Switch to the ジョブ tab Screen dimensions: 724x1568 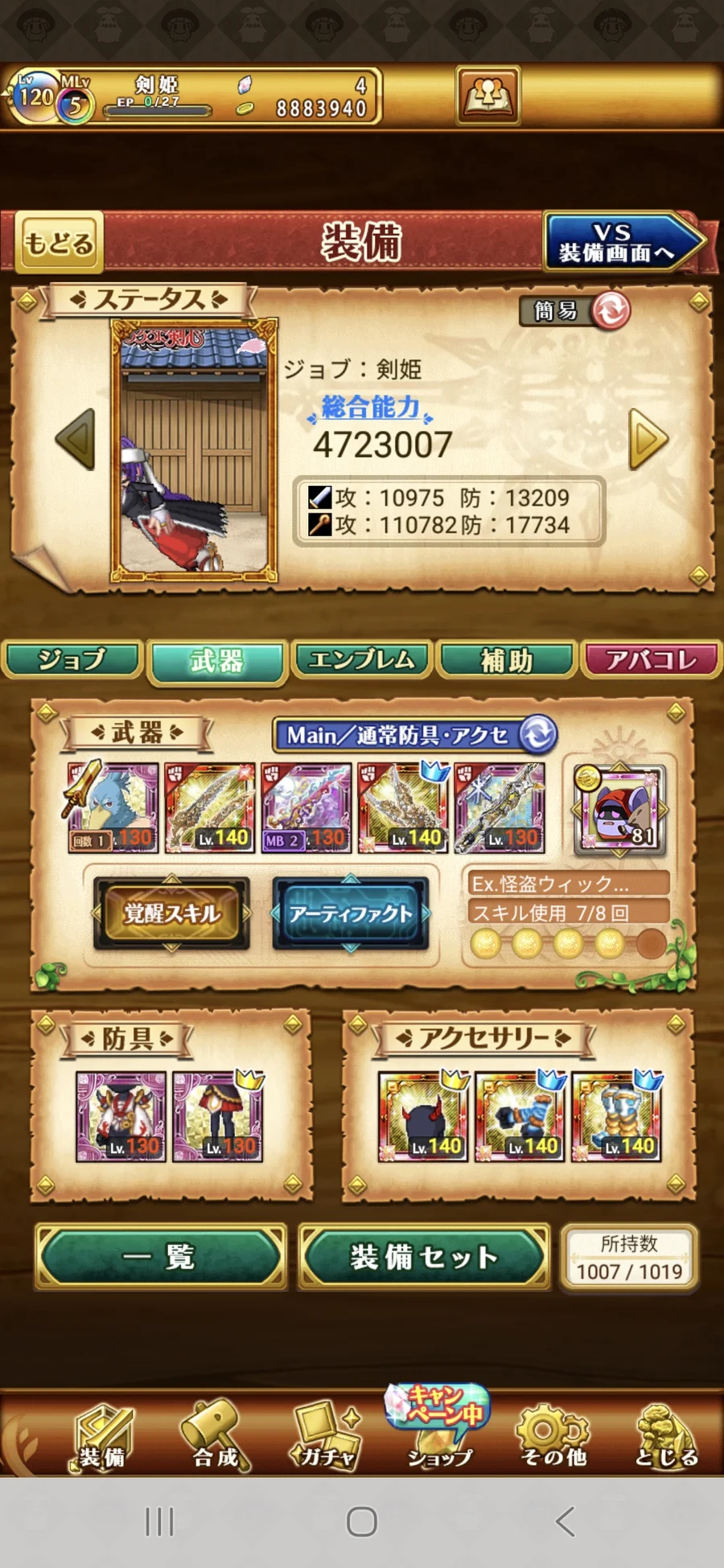pos(72,660)
